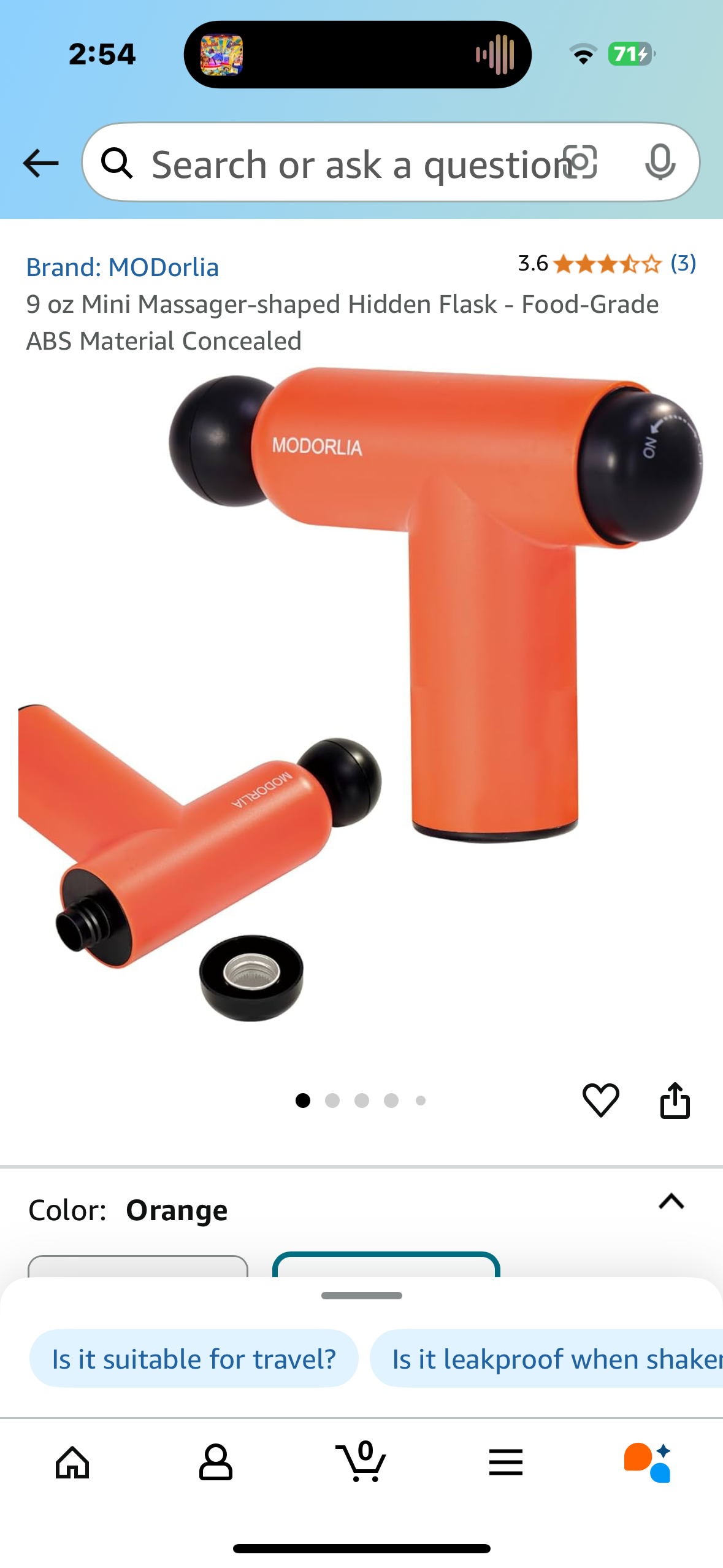Open the hamburger menu tab
Image resolution: width=723 pixels, height=1568 pixels.
click(506, 1462)
